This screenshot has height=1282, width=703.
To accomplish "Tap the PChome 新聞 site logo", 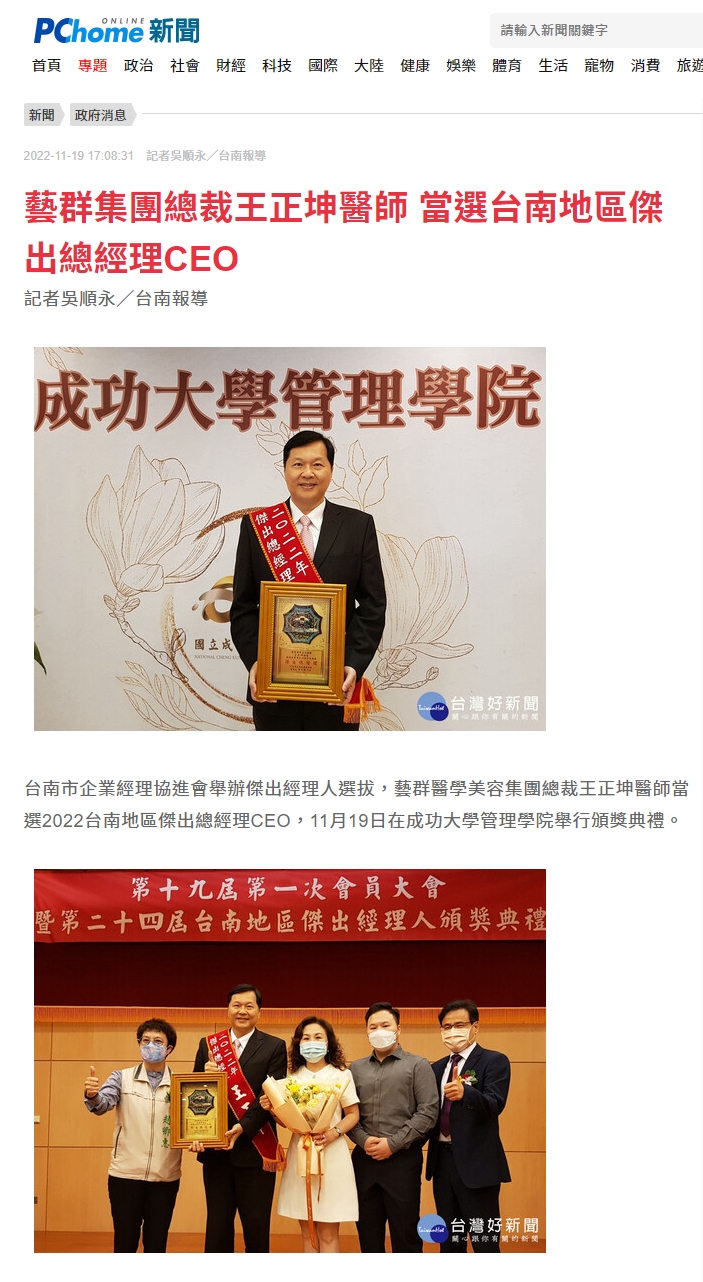I will (116, 31).
